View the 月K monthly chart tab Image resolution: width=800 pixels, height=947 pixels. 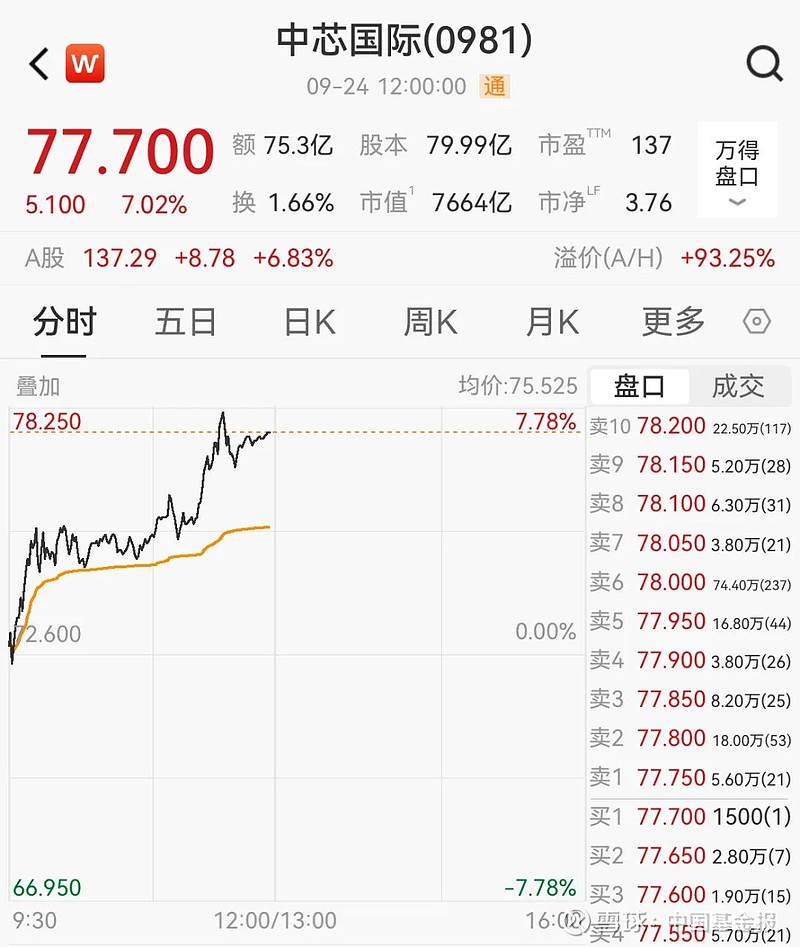coord(550,322)
